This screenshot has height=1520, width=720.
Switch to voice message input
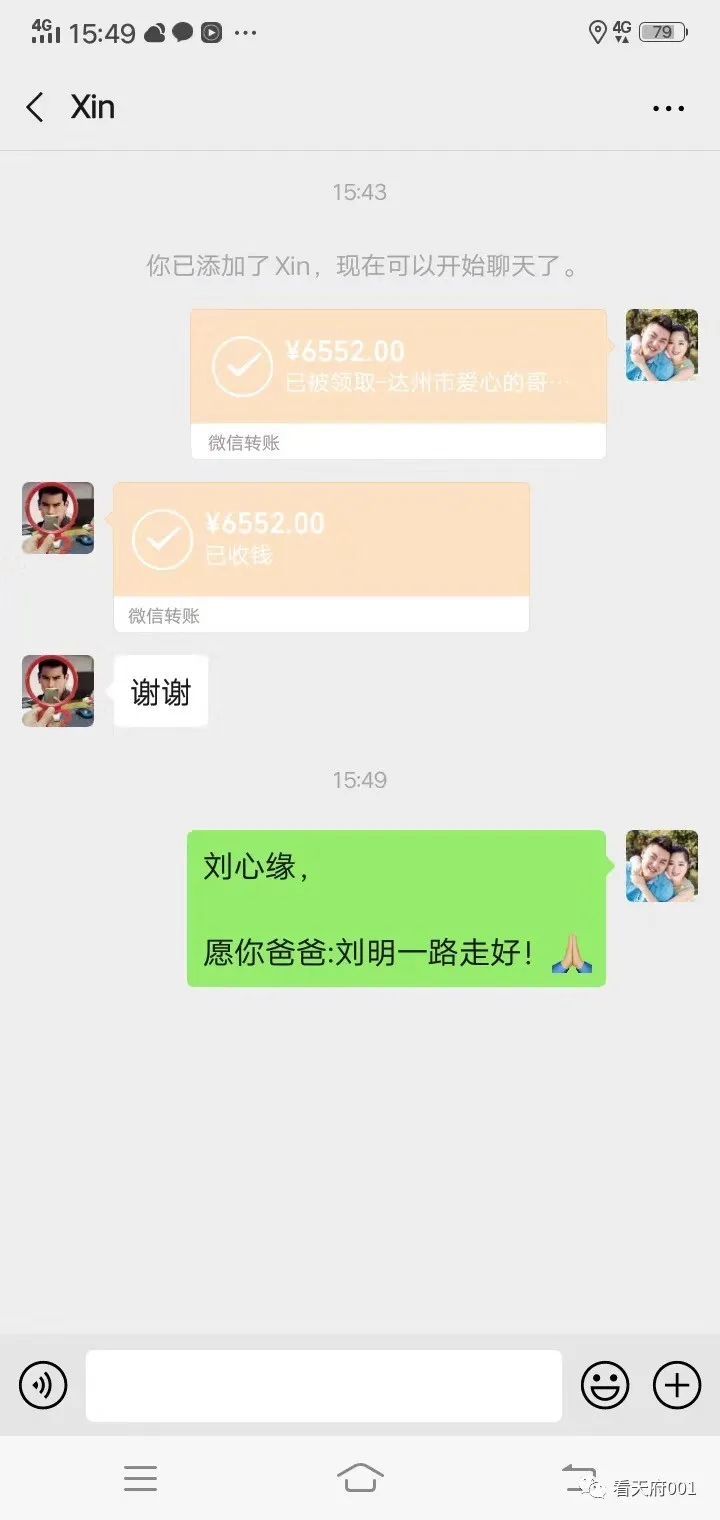[43, 1386]
